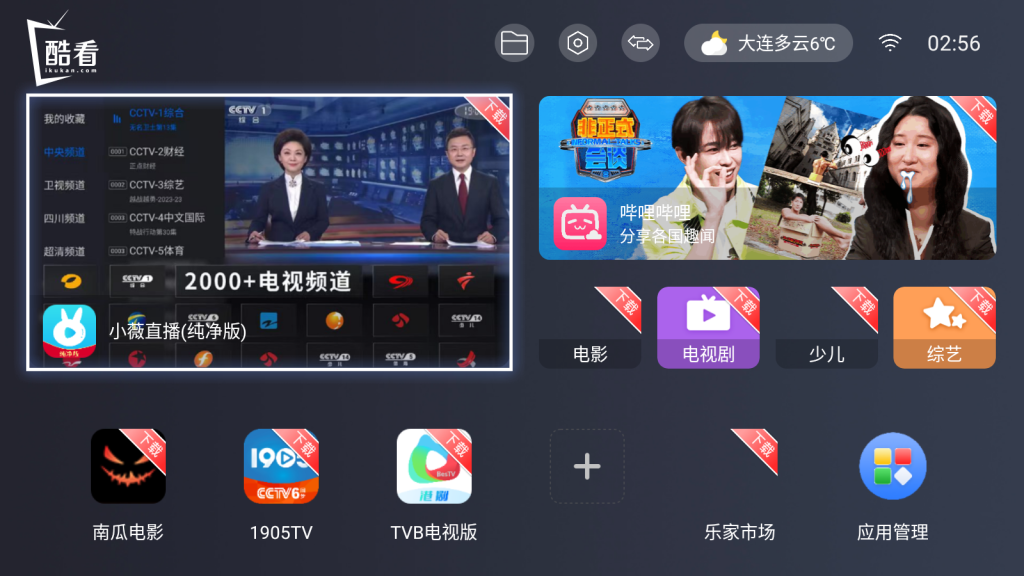Viewport: 1024px width, 576px height.
Task: Open the file manager folder icon
Action: (514, 43)
